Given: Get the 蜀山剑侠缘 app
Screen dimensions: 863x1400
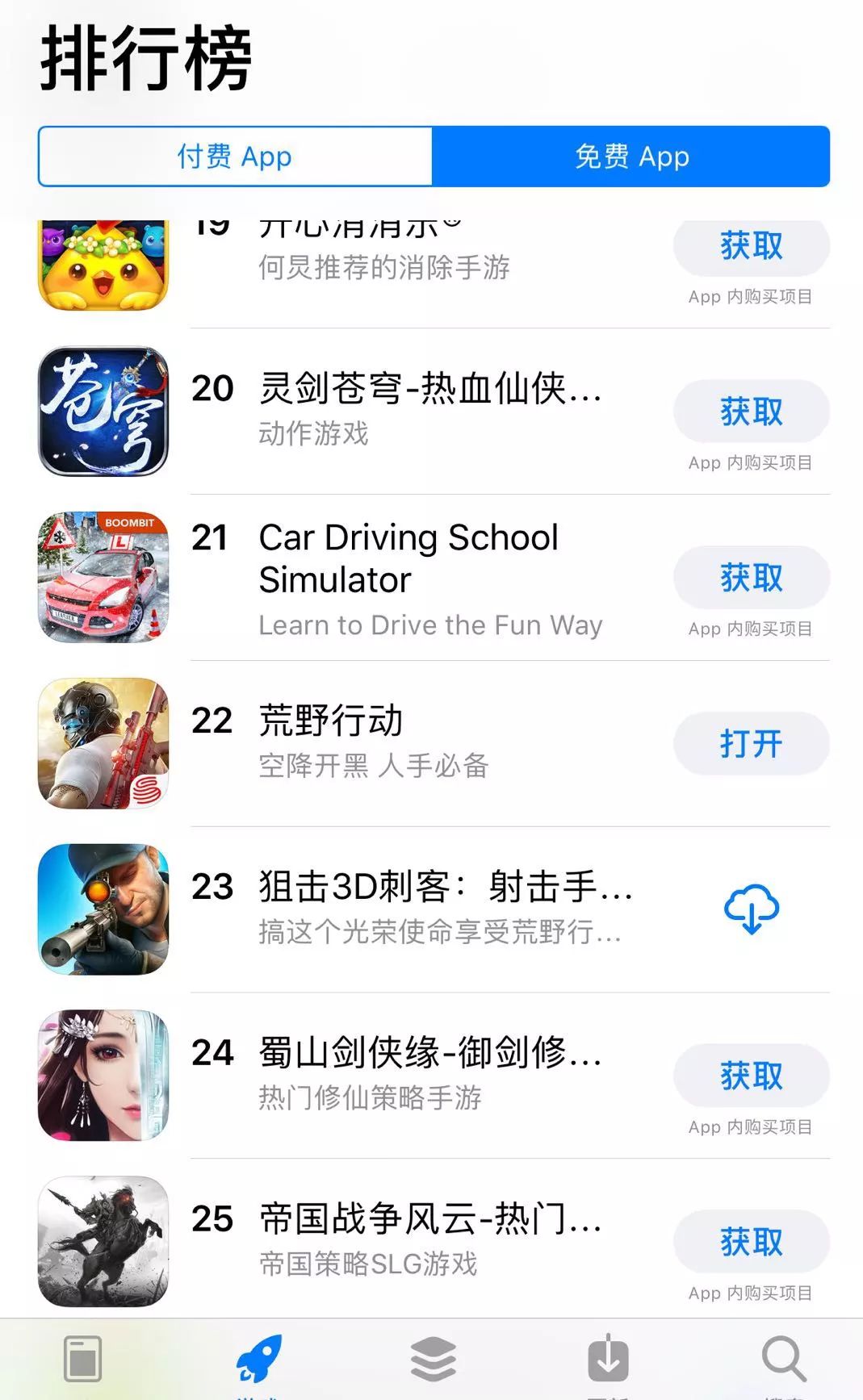Looking at the screenshot, I should point(751,1076).
